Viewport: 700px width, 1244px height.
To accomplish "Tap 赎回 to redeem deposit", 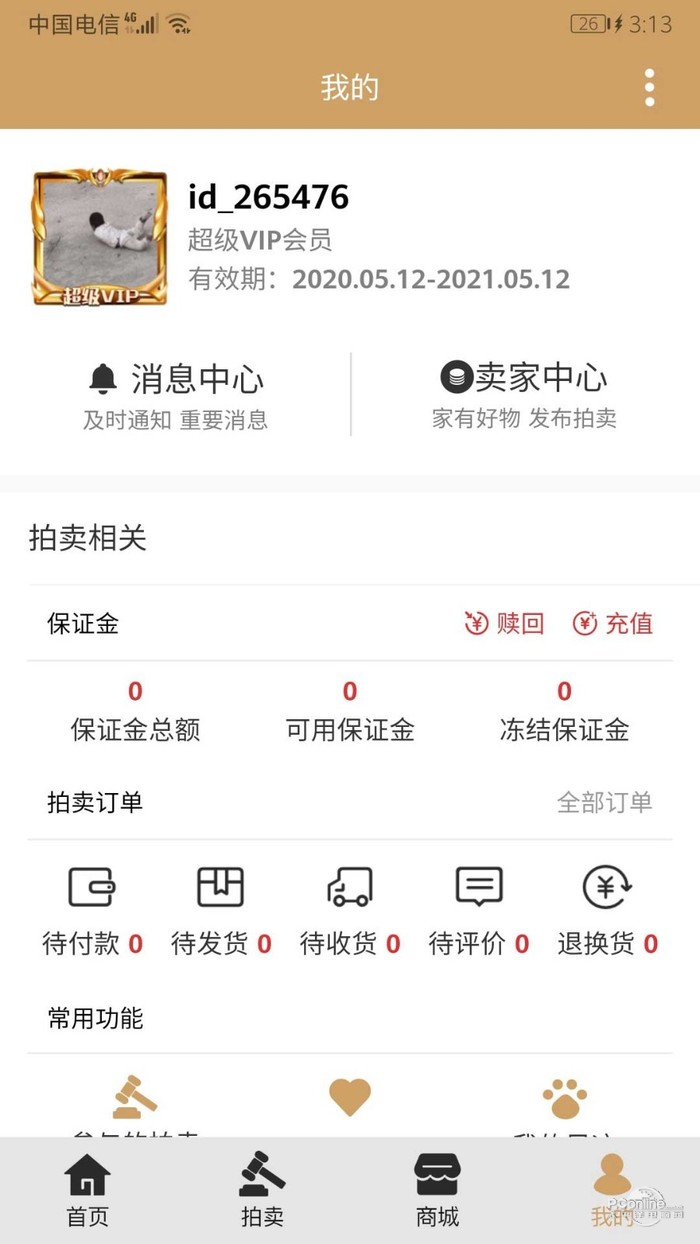I will click(x=505, y=624).
